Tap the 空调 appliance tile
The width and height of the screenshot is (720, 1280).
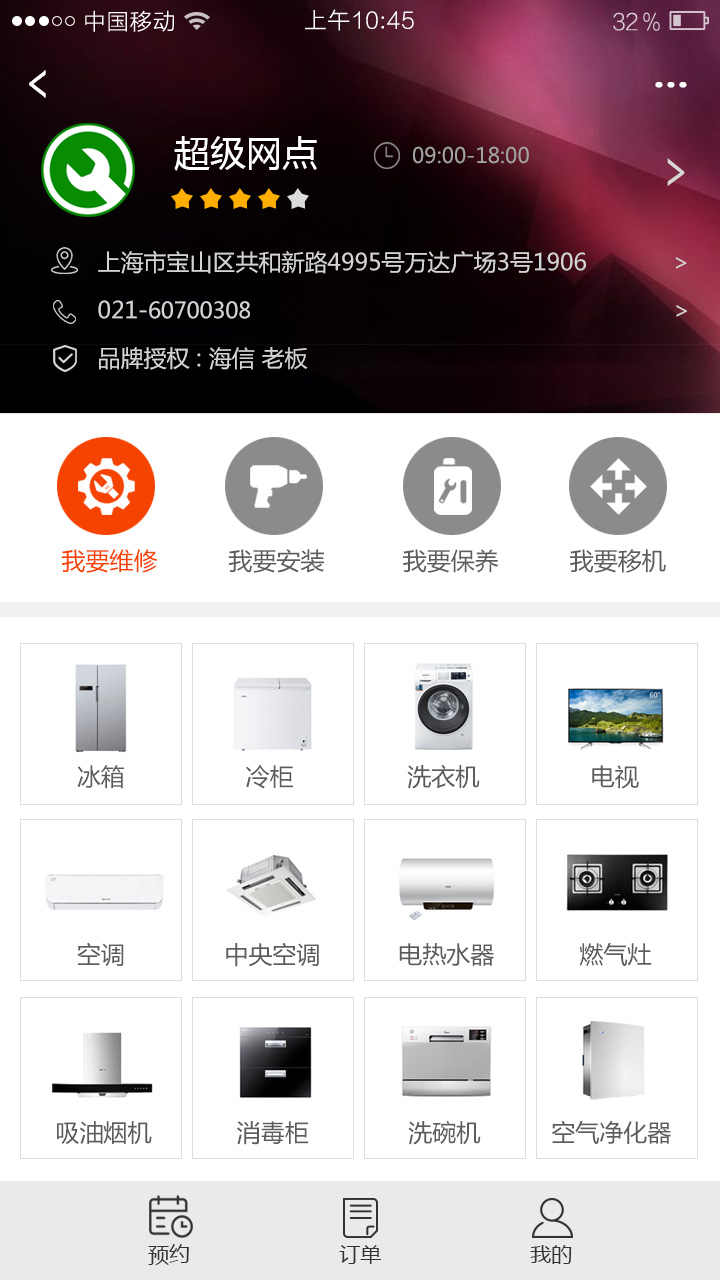point(101,900)
